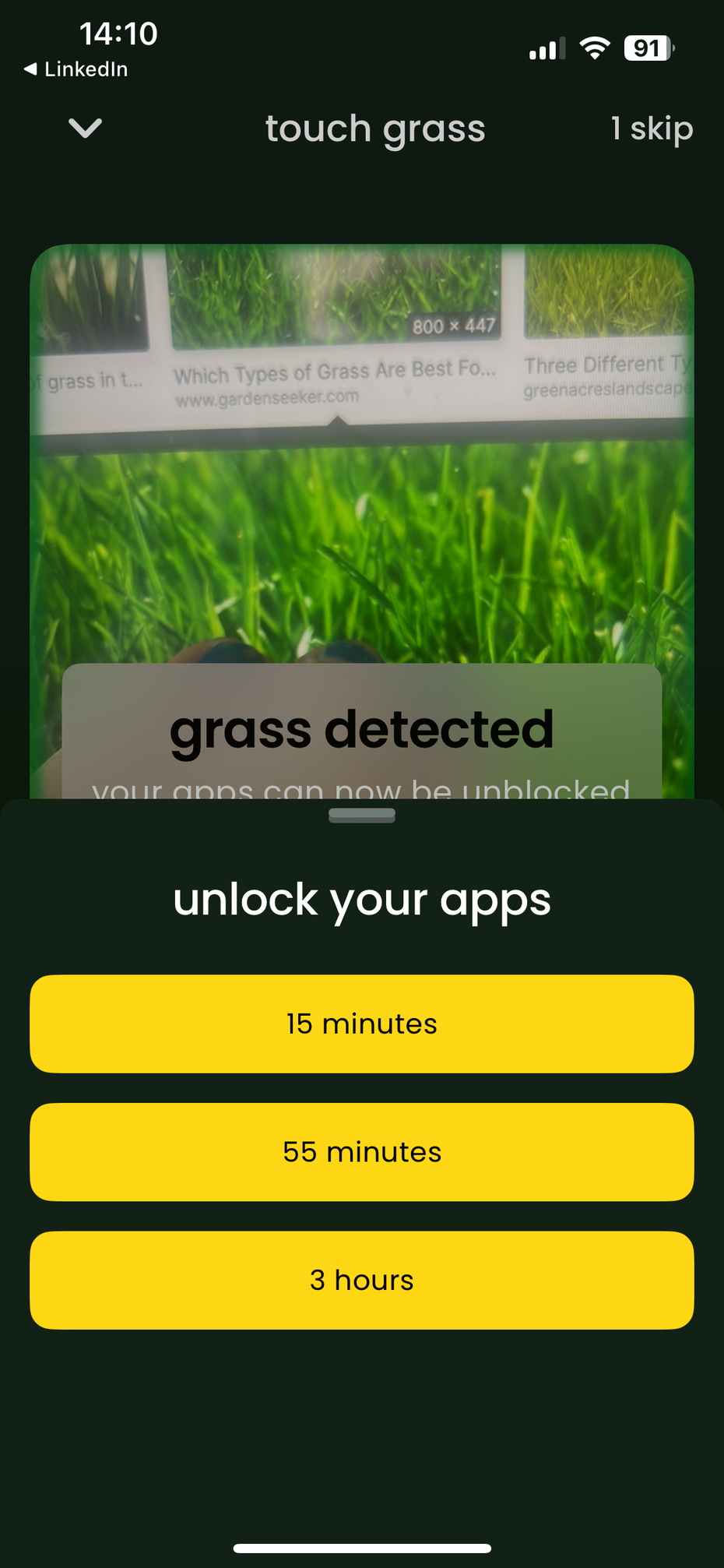Choose the 3 hours unlock duration

click(361, 1280)
